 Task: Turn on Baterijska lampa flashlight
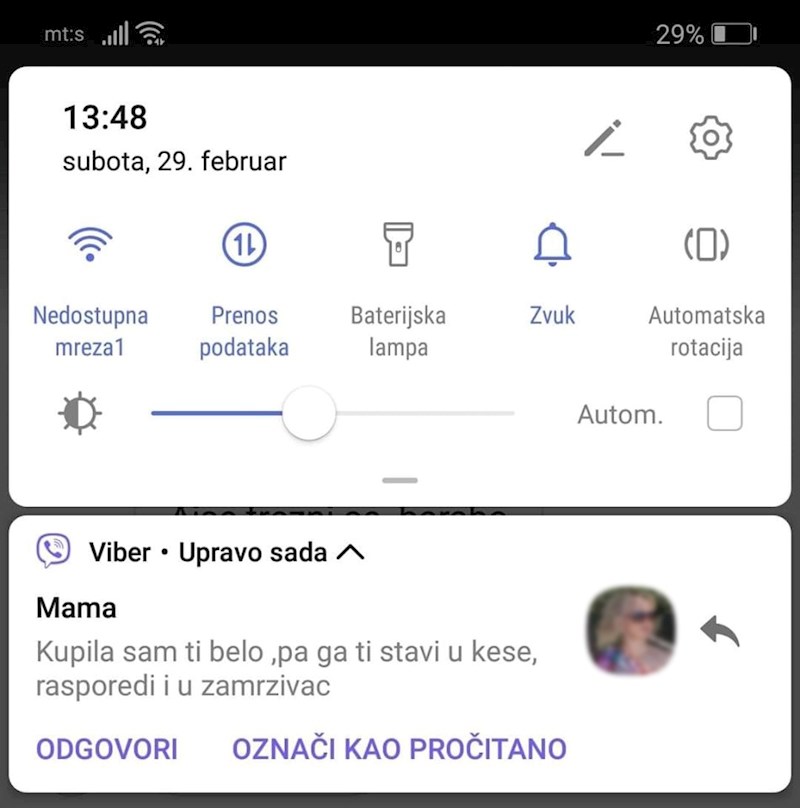398,244
